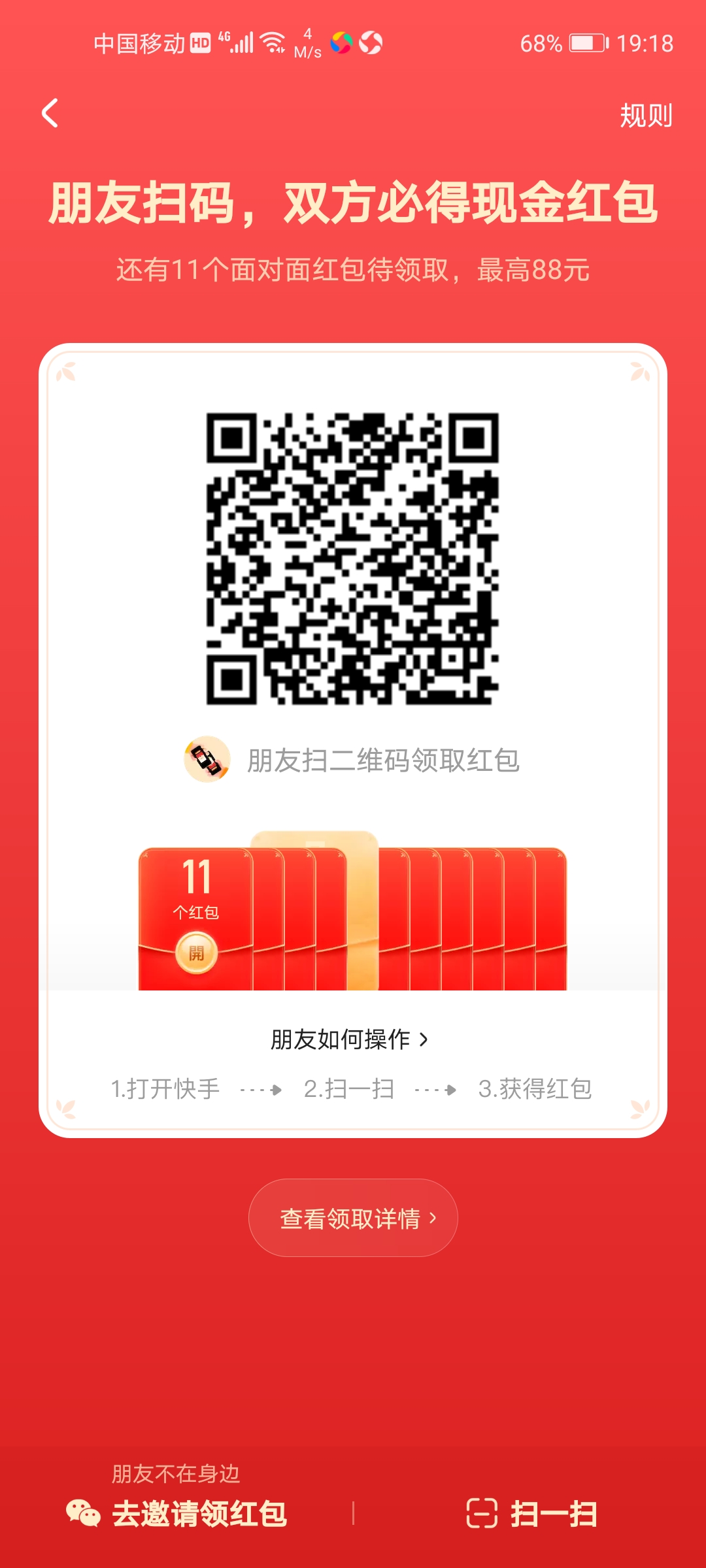This screenshot has width=706, height=1568.
Task: Open the 规则 rules page
Action: click(x=645, y=116)
